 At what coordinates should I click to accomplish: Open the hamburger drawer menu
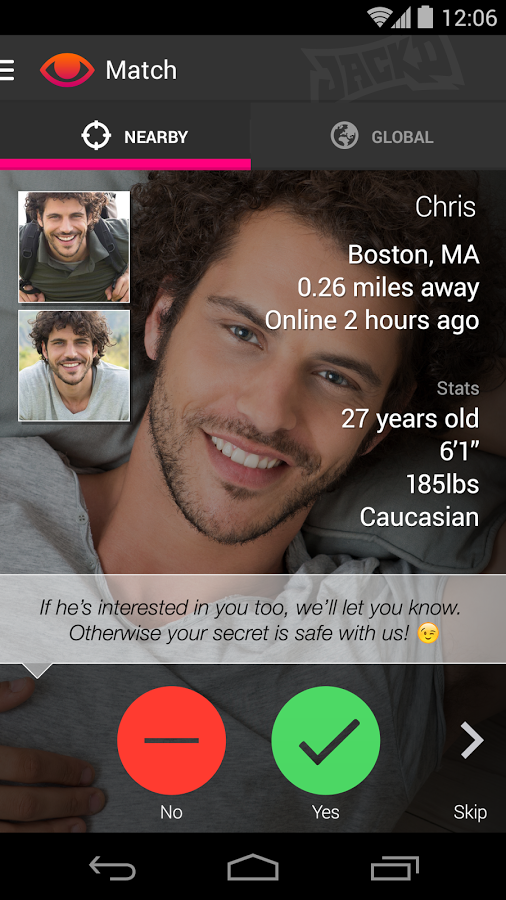[x=7, y=70]
